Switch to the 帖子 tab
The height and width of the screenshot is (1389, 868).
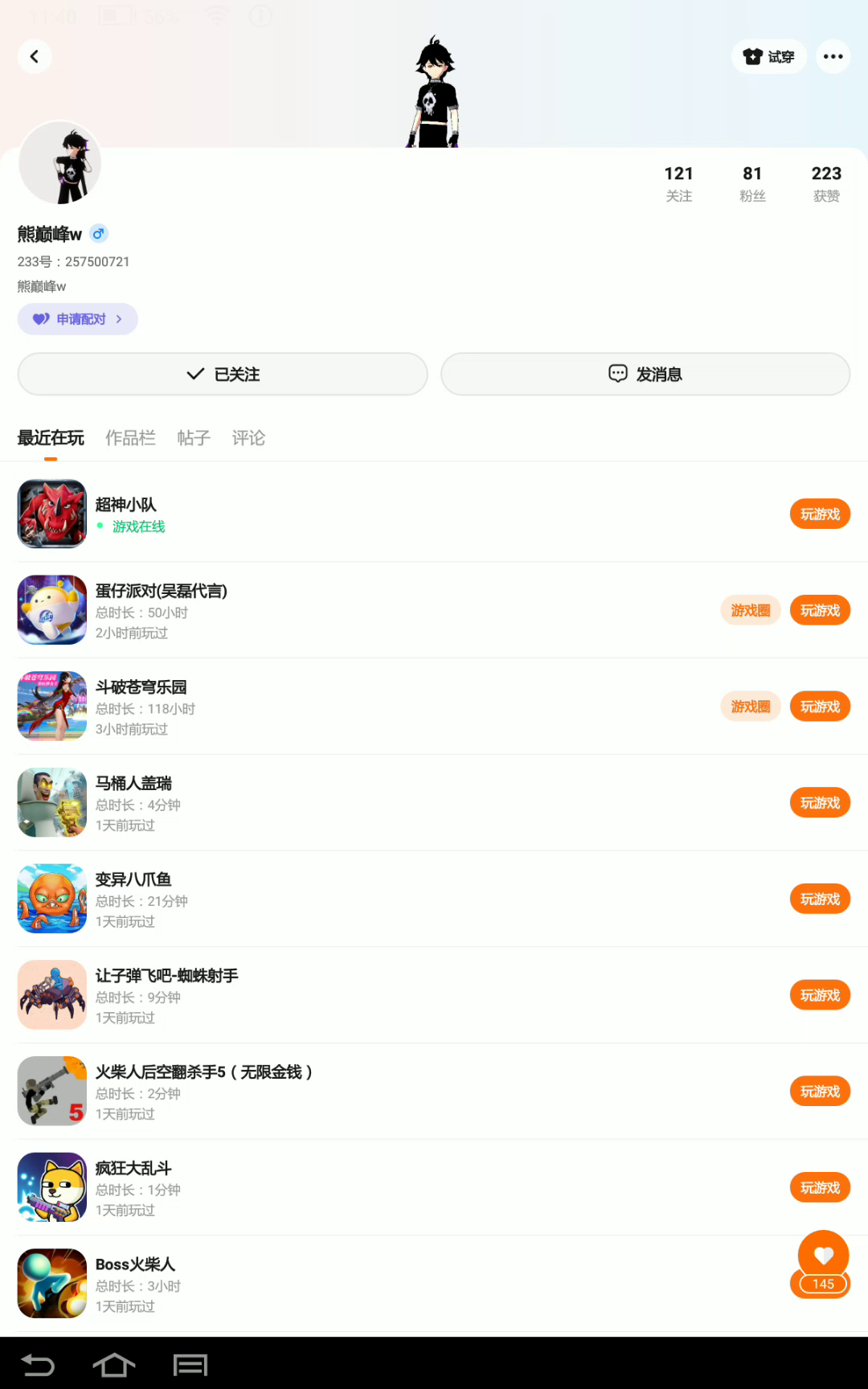pos(194,438)
